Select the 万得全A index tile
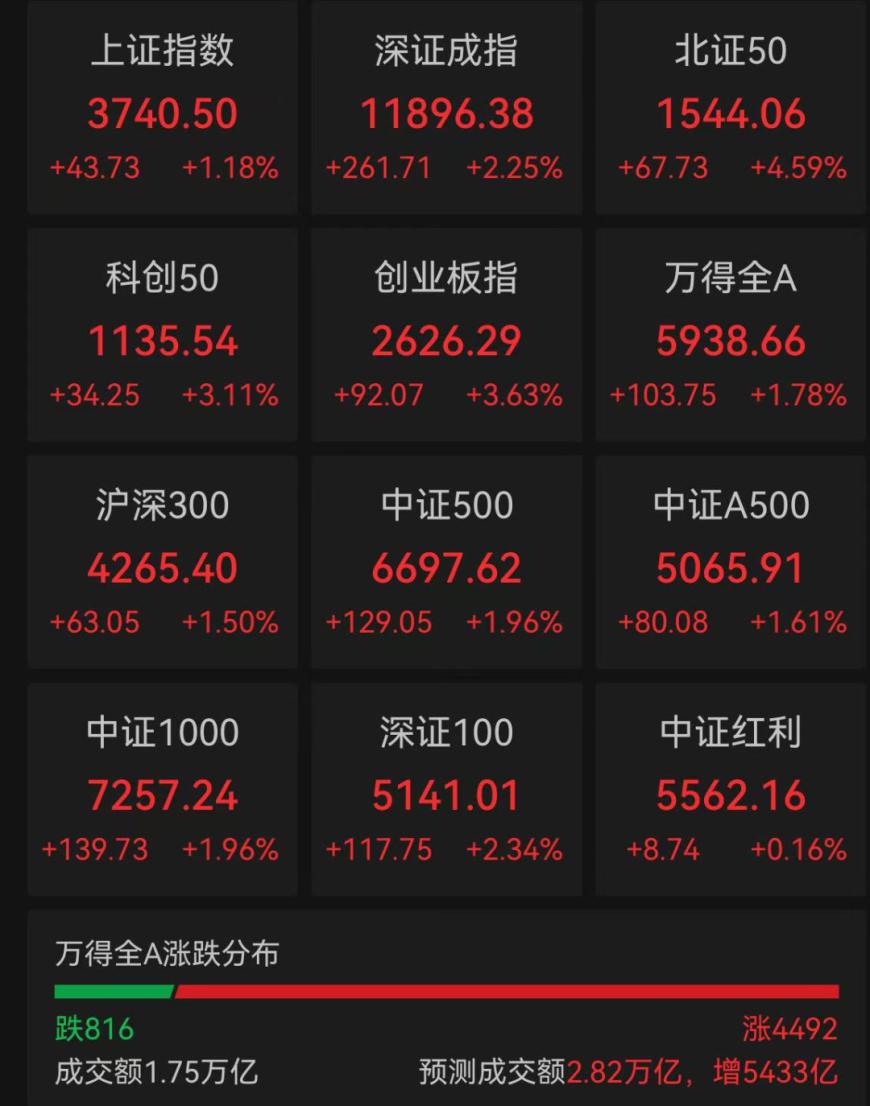 point(730,337)
